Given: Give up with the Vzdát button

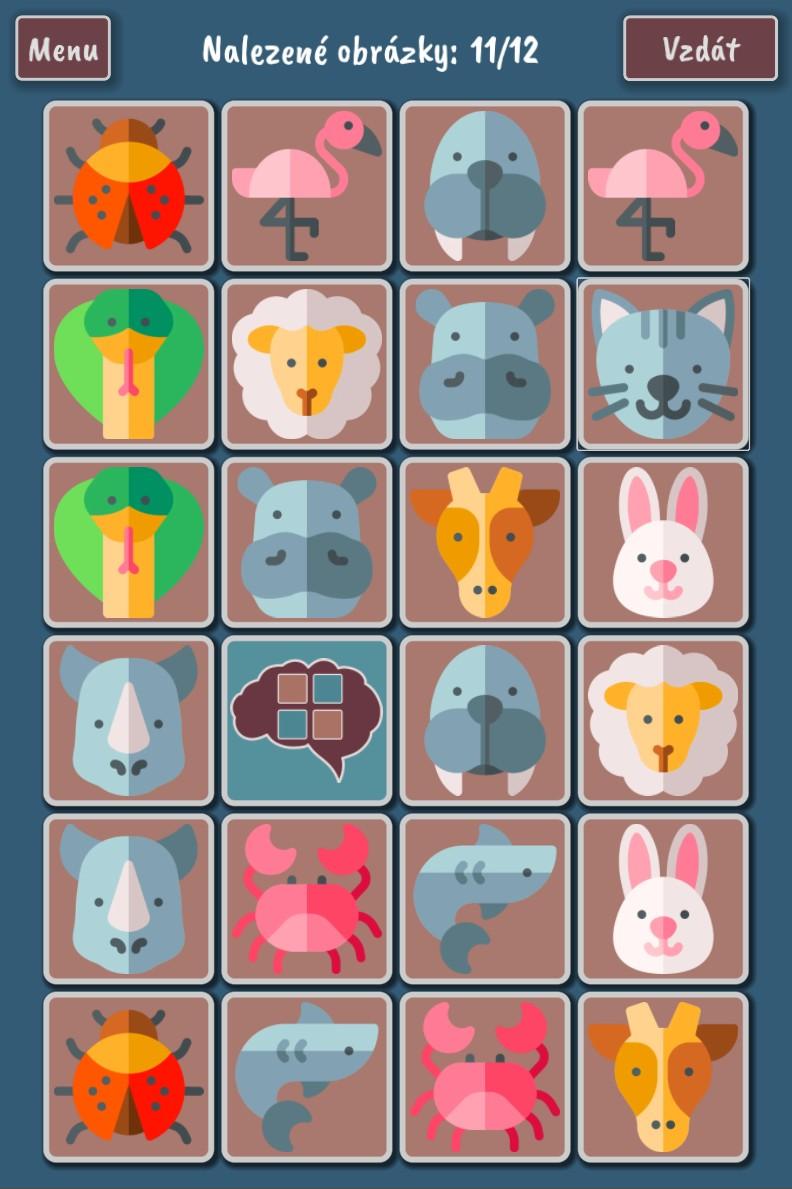Looking at the screenshot, I should click(700, 48).
